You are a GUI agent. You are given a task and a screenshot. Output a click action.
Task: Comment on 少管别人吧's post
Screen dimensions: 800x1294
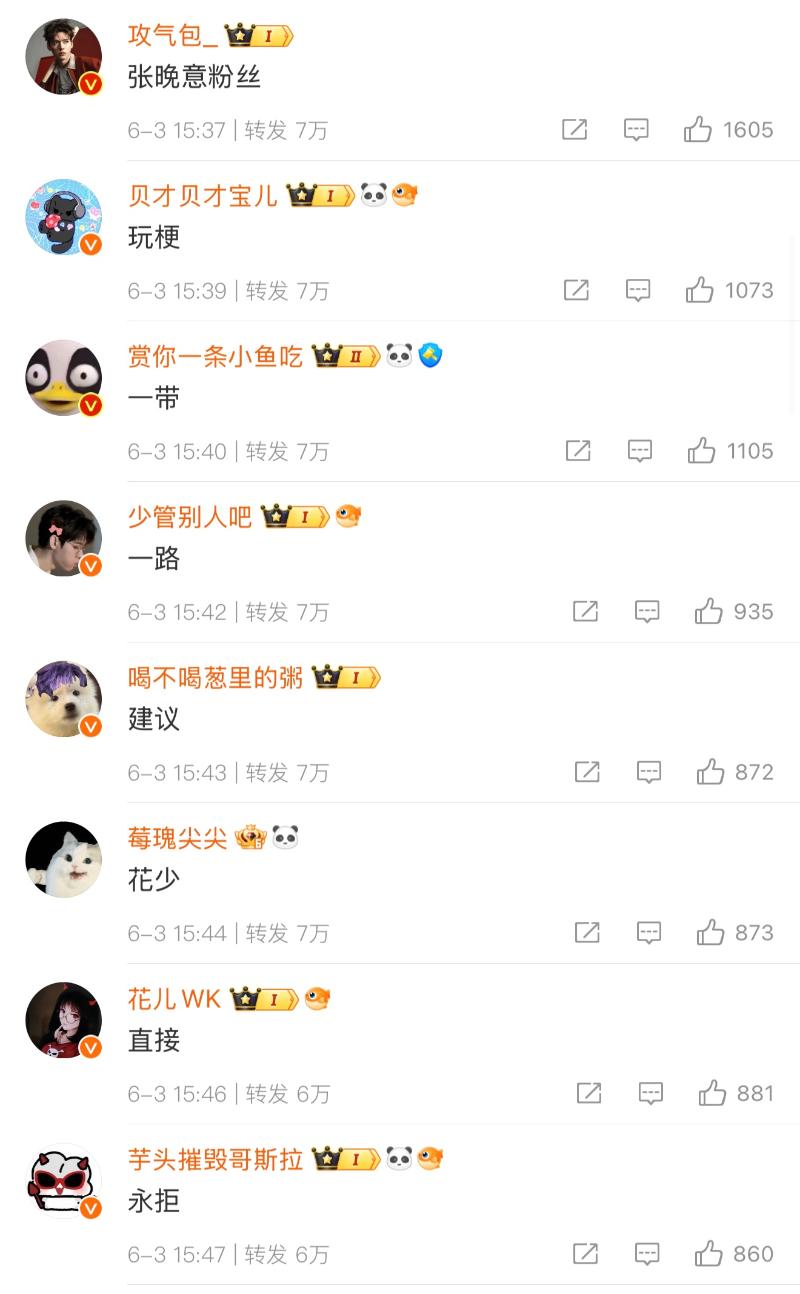click(647, 612)
